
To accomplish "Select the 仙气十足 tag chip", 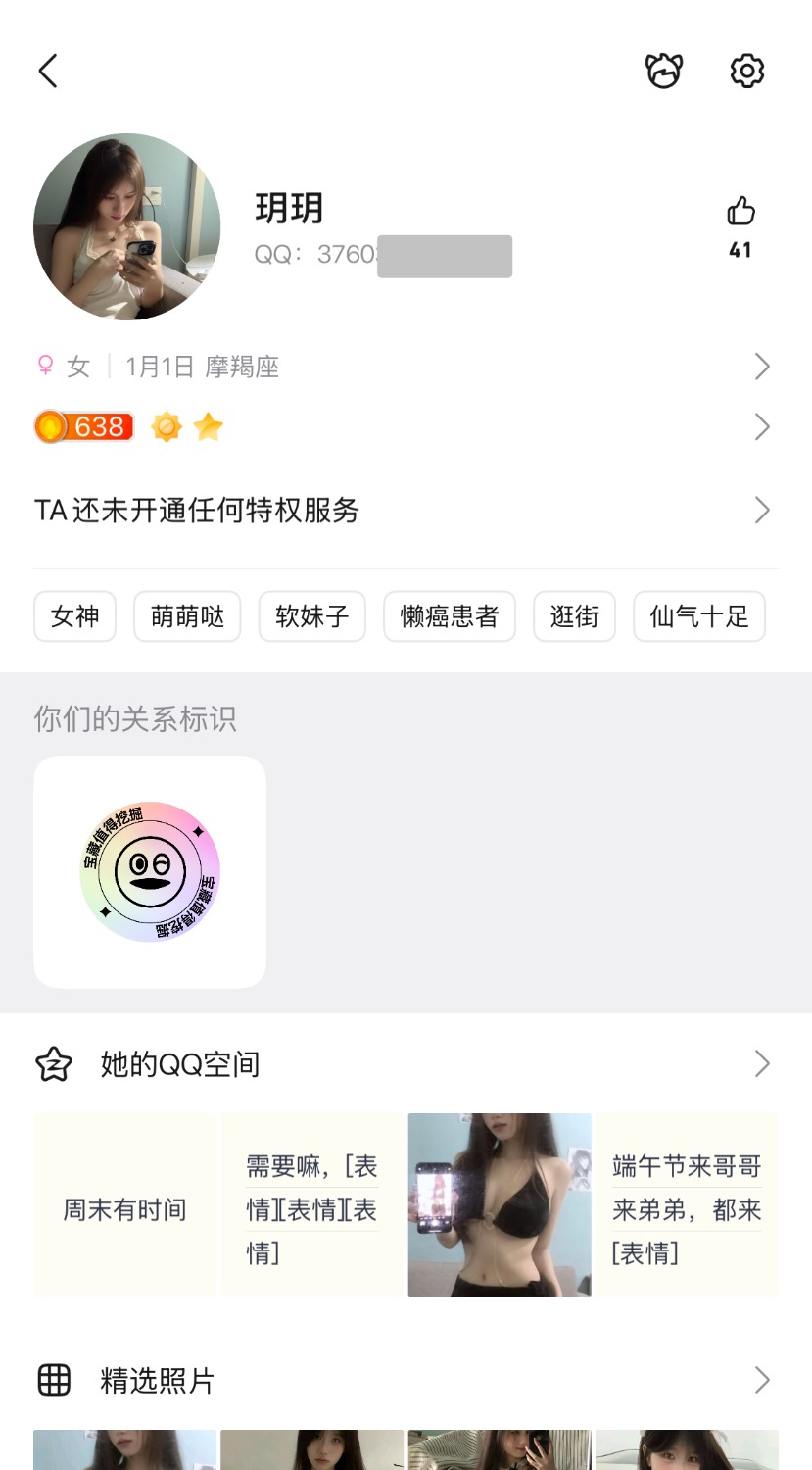I will click(698, 616).
